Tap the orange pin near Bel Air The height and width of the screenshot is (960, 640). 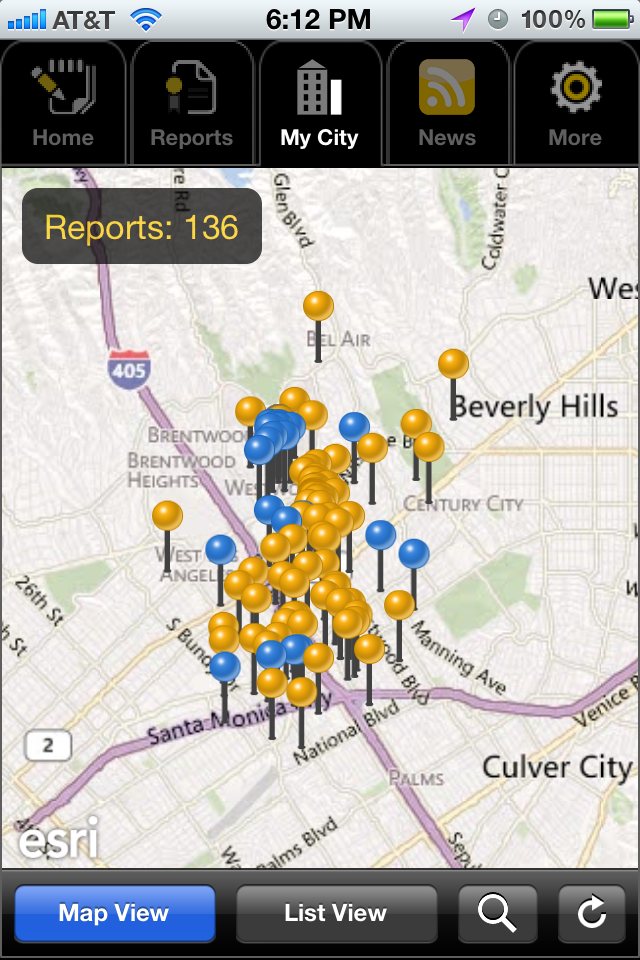point(318,306)
